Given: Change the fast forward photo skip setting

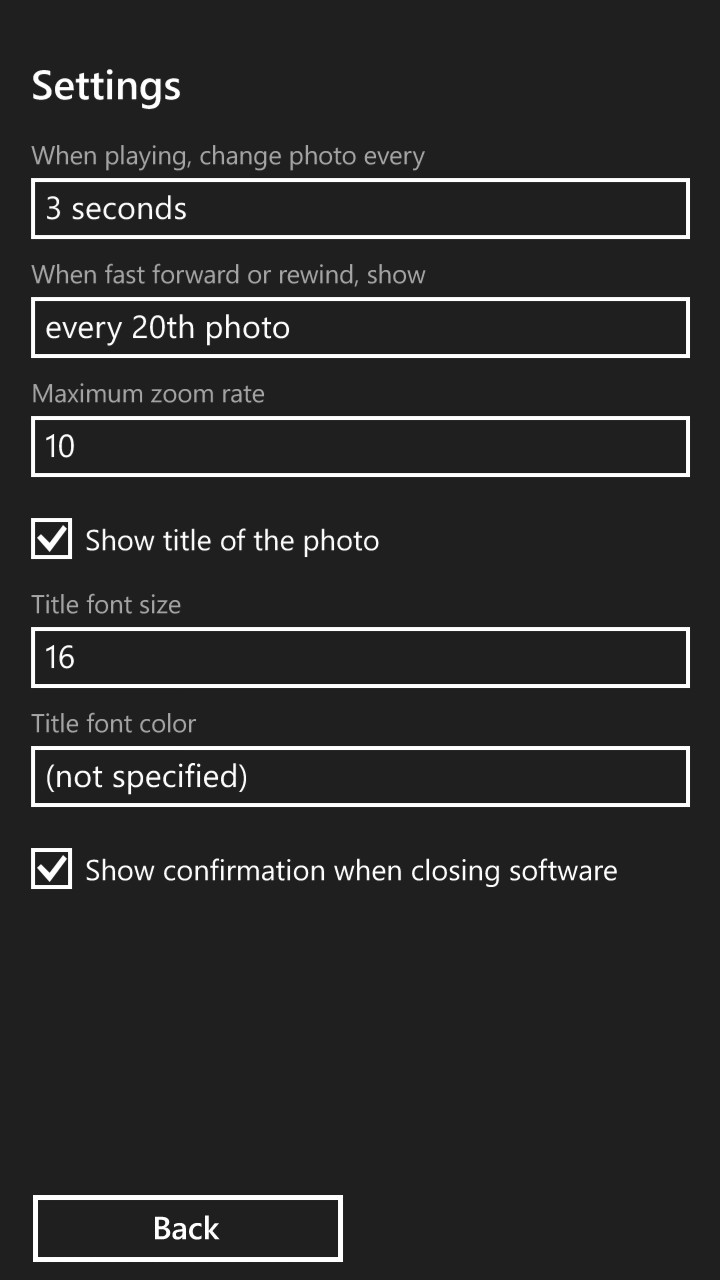Looking at the screenshot, I should coord(360,328).
